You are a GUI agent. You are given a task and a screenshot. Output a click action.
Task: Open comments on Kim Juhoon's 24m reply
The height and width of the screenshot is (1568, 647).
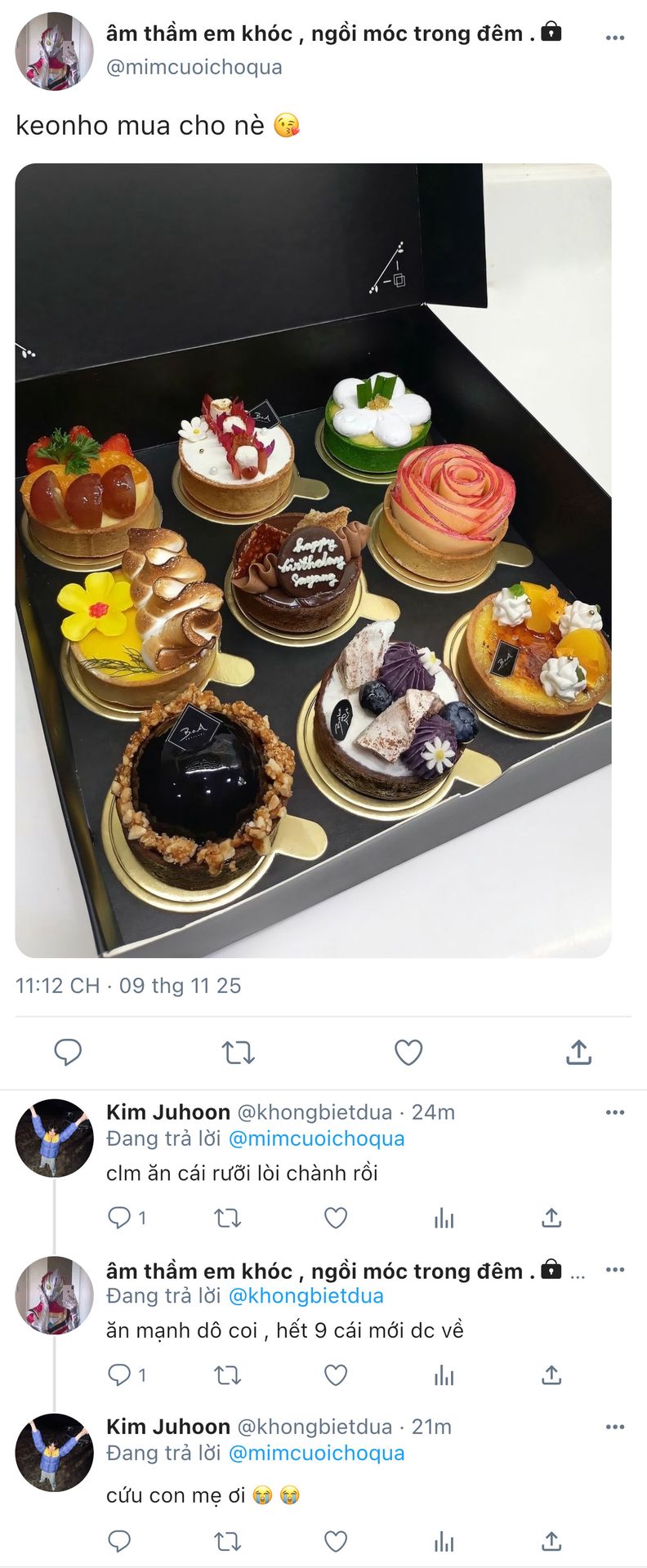pyautogui.click(x=120, y=1218)
